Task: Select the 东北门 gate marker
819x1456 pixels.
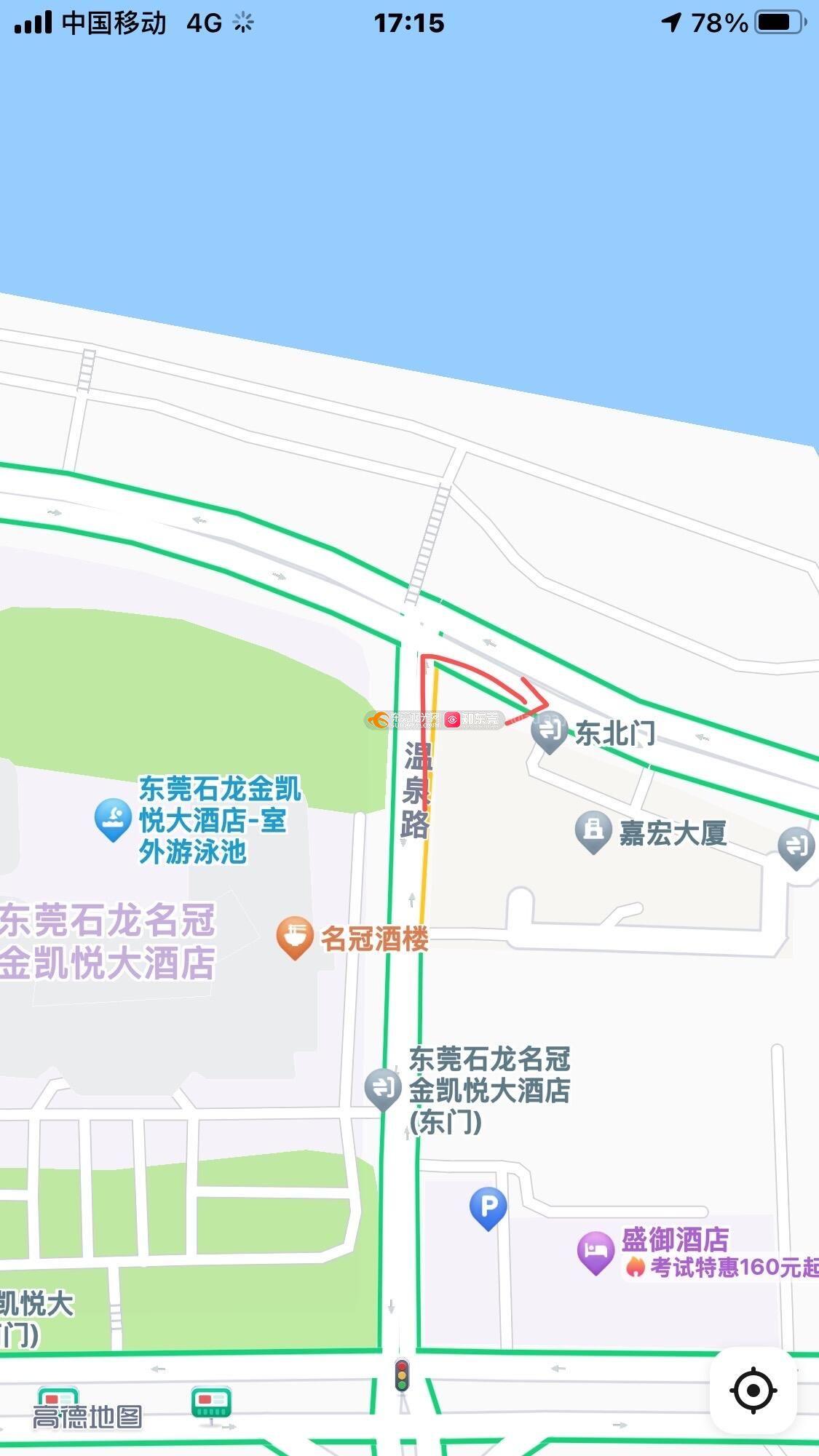Action: (550, 731)
